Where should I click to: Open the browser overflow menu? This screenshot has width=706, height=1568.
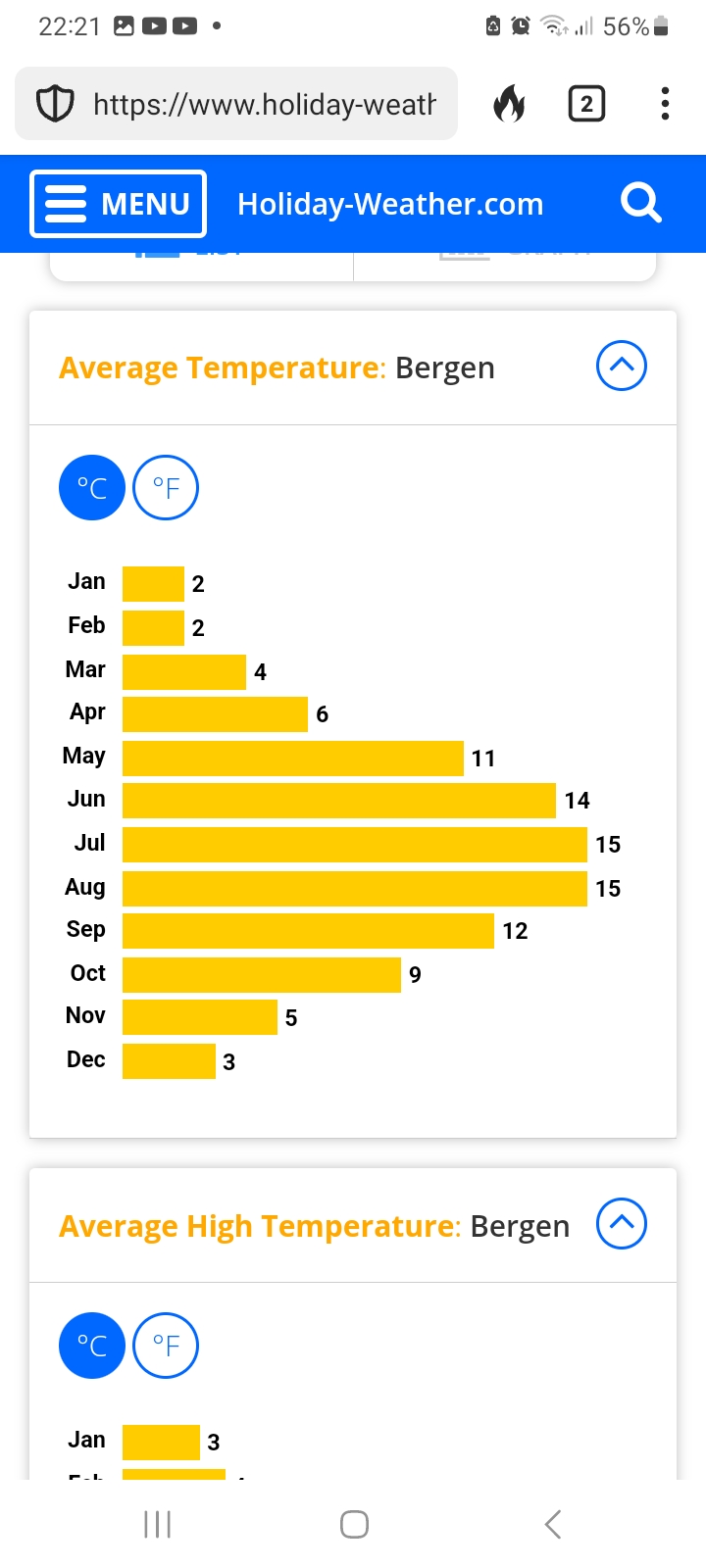point(665,104)
